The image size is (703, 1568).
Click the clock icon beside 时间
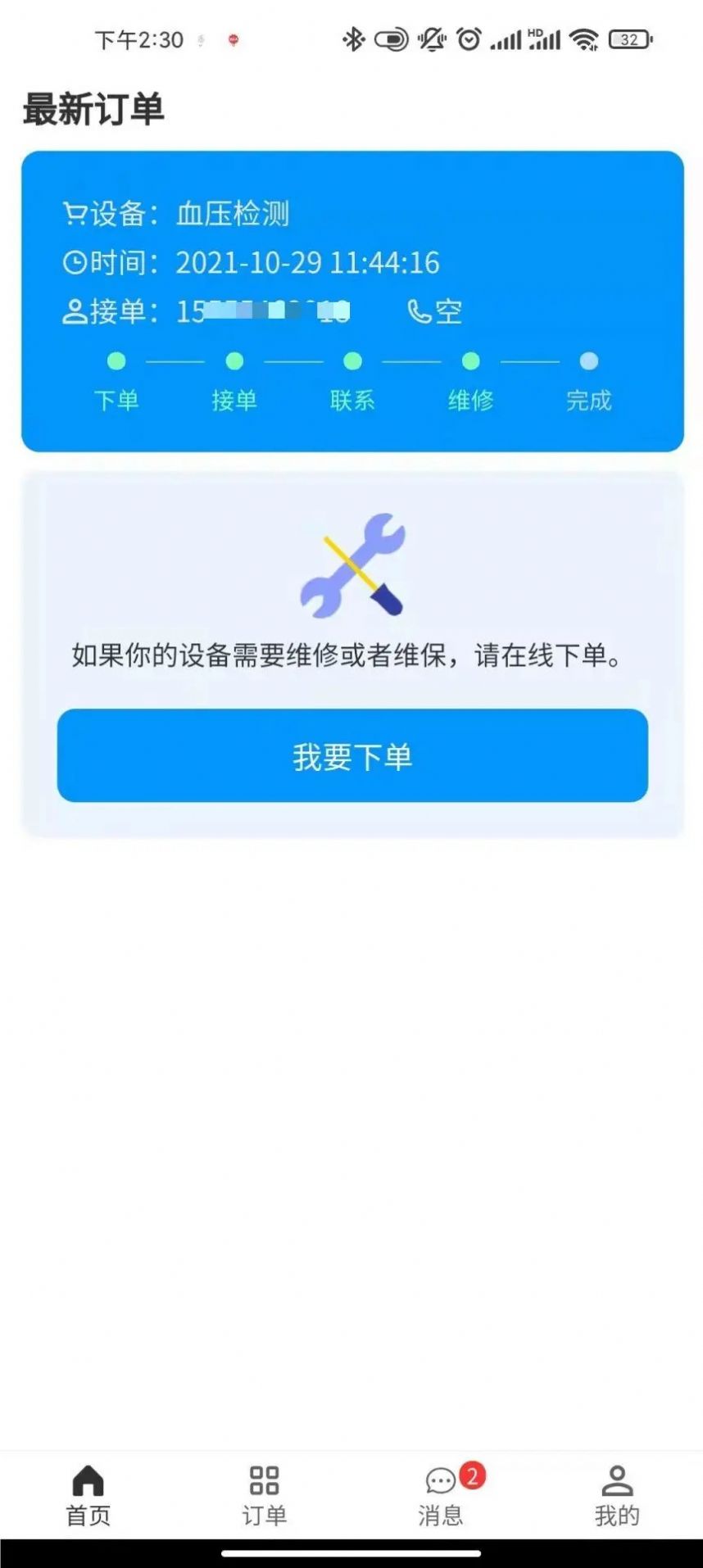(x=74, y=263)
